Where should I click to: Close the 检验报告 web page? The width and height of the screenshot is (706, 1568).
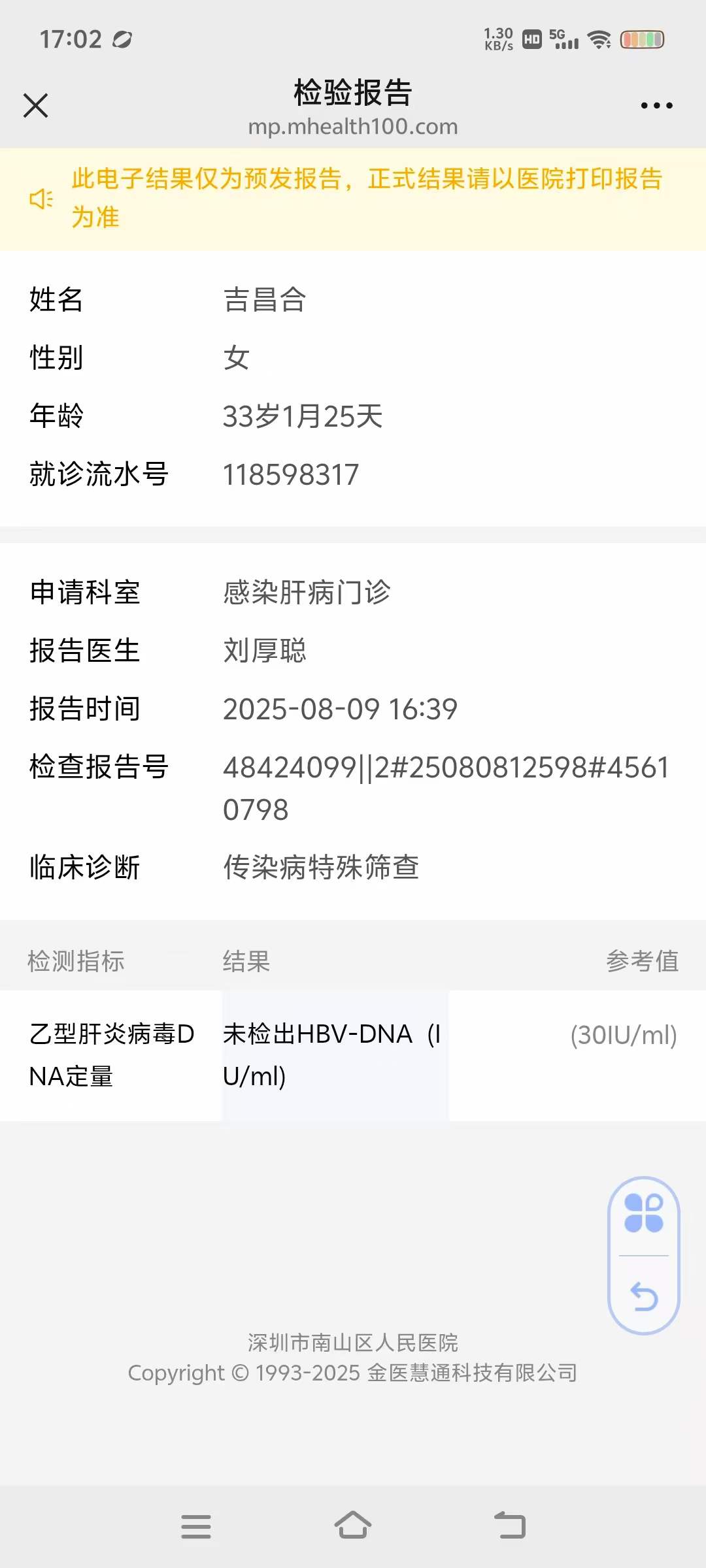pyautogui.click(x=36, y=105)
